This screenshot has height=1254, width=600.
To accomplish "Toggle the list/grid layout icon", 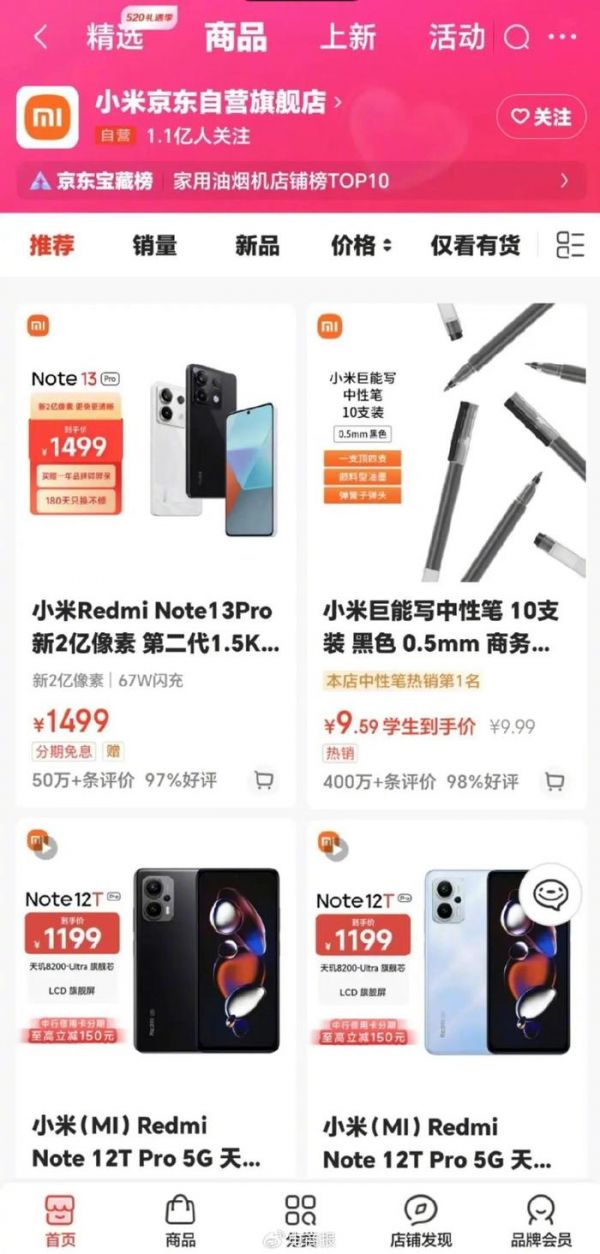I will [x=570, y=245].
